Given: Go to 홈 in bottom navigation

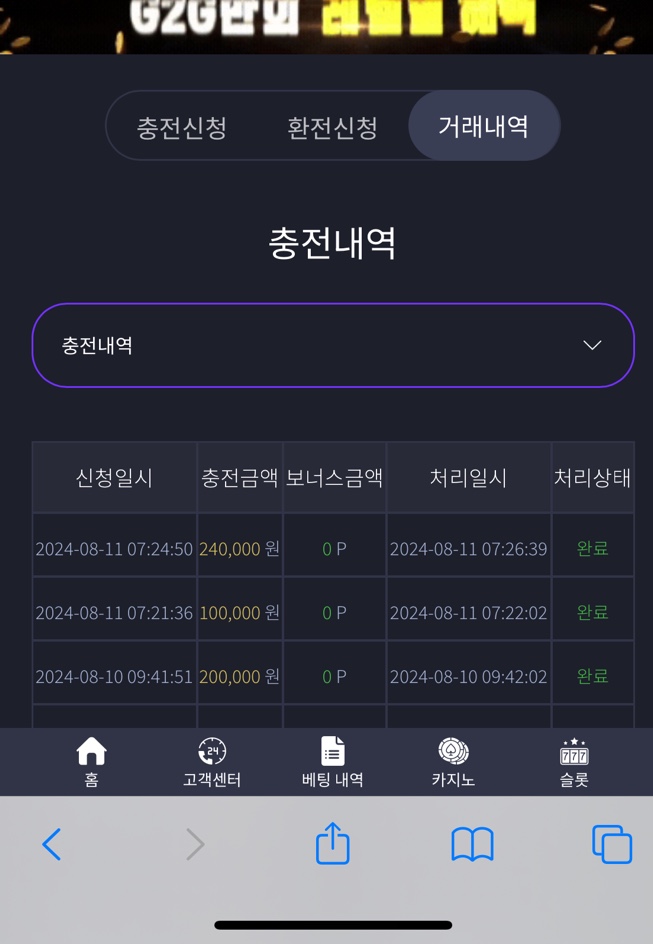Looking at the screenshot, I should pyautogui.click(x=91, y=762).
